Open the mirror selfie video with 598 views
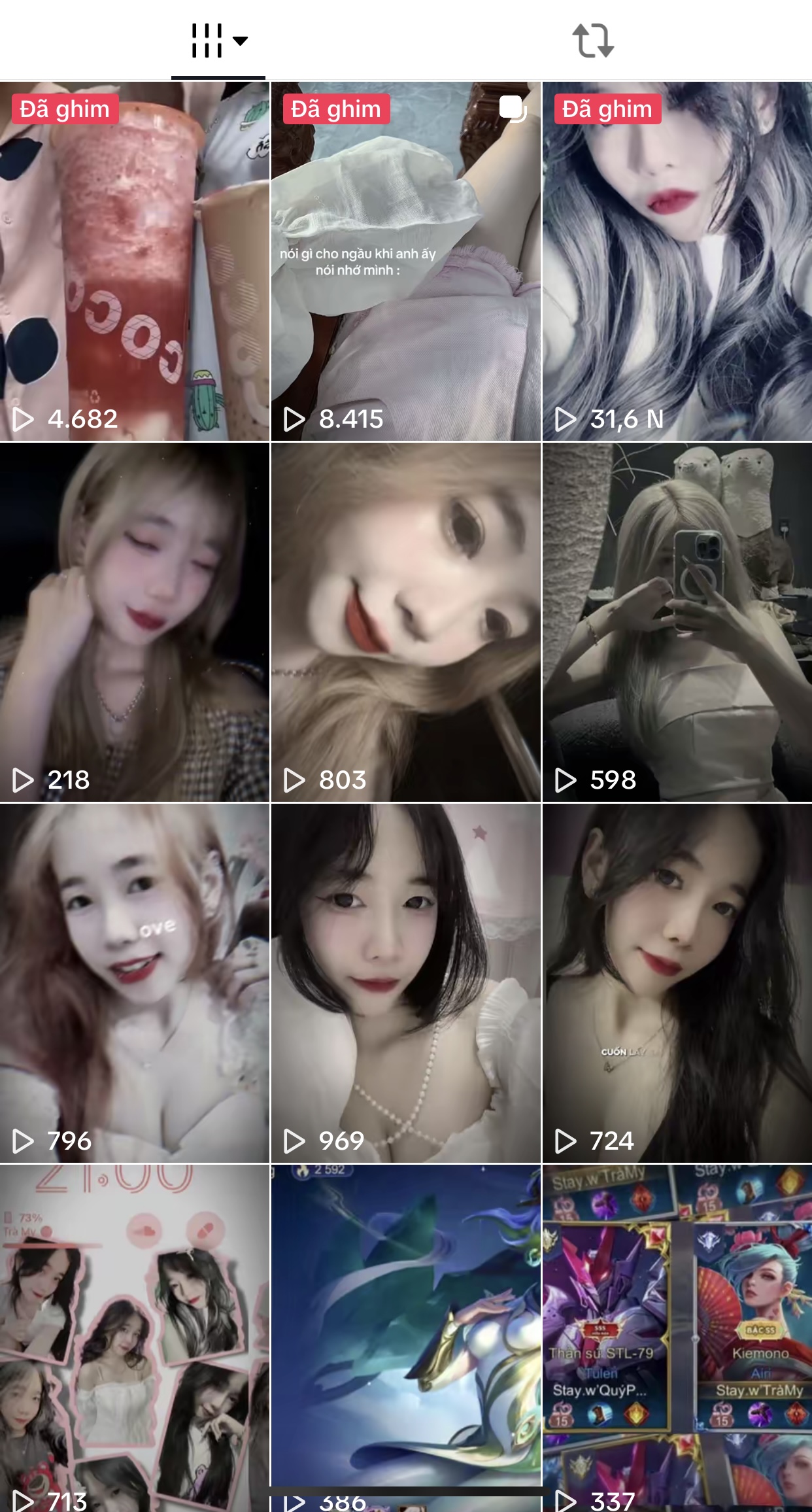Screen dimensions: 812x1512 click(677, 621)
